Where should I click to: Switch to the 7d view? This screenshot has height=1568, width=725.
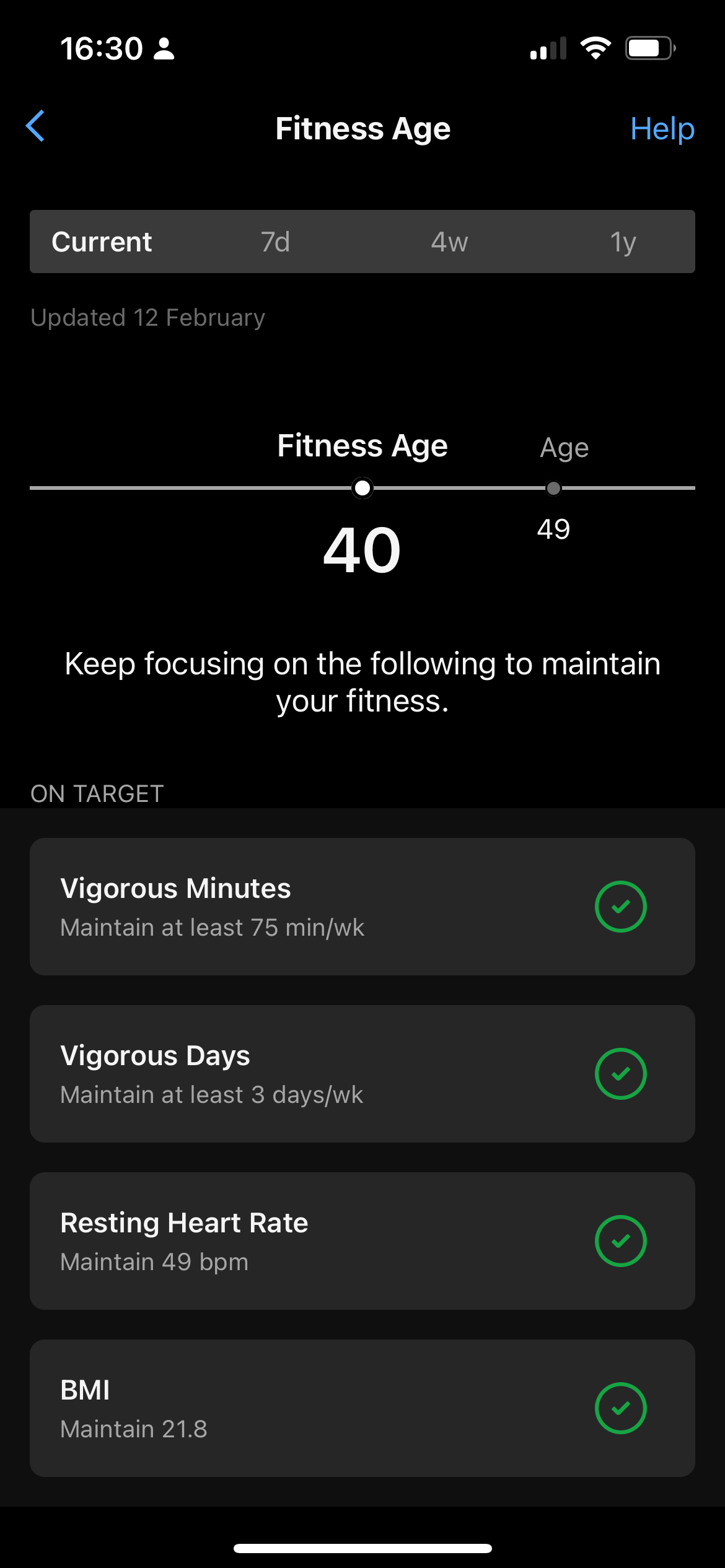[x=276, y=242]
